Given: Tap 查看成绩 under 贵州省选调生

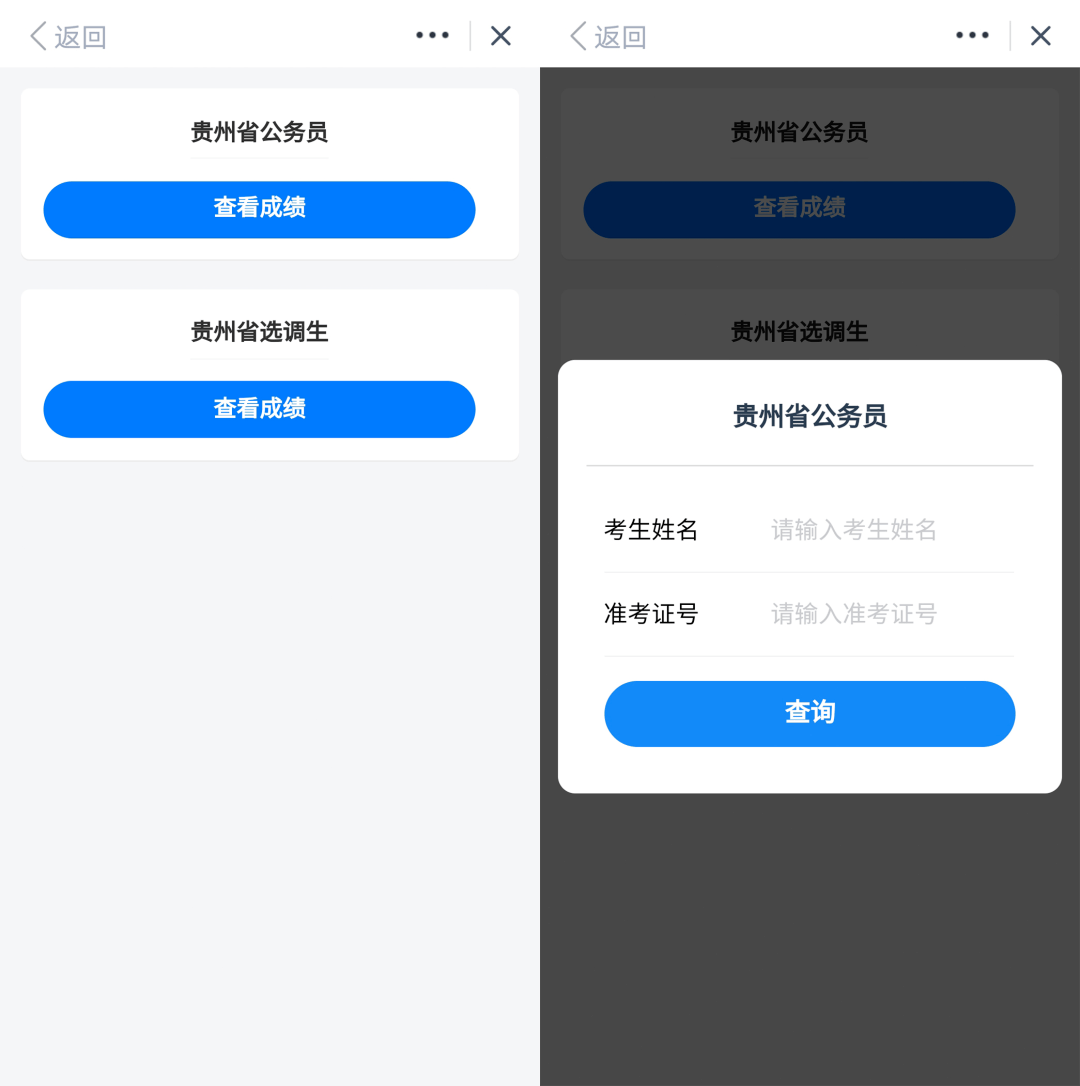Looking at the screenshot, I should click(259, 409).
